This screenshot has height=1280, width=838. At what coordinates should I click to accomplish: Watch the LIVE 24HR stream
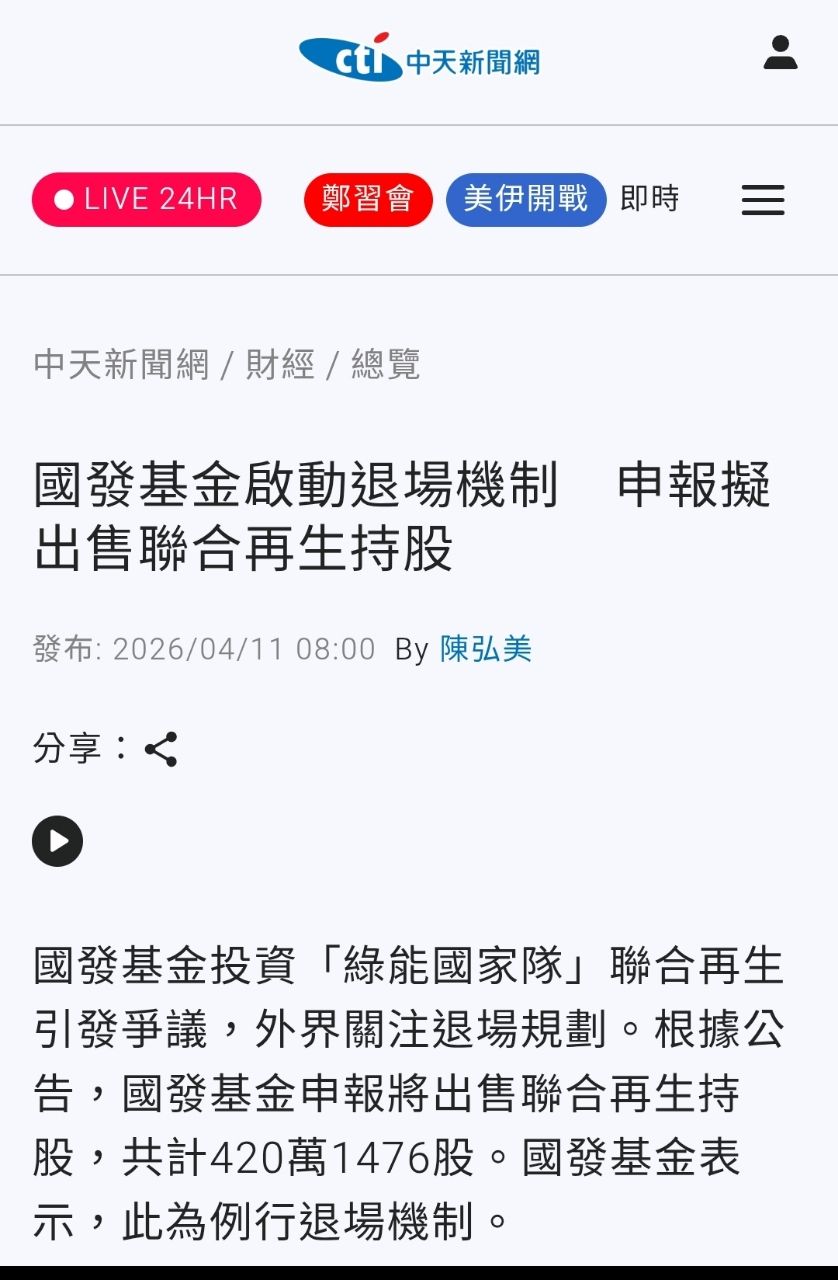[146, 199]
